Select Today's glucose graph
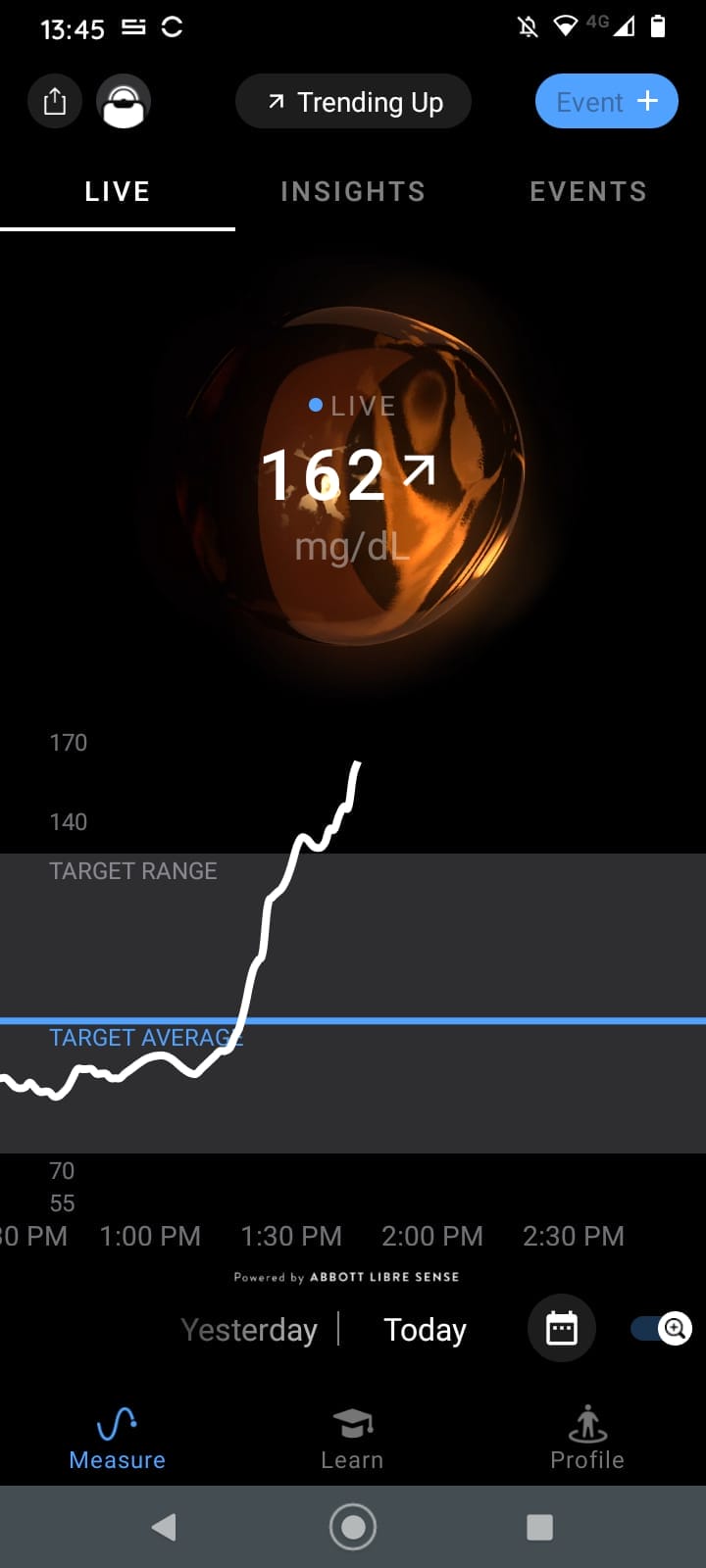 [x=425, y=1330]
